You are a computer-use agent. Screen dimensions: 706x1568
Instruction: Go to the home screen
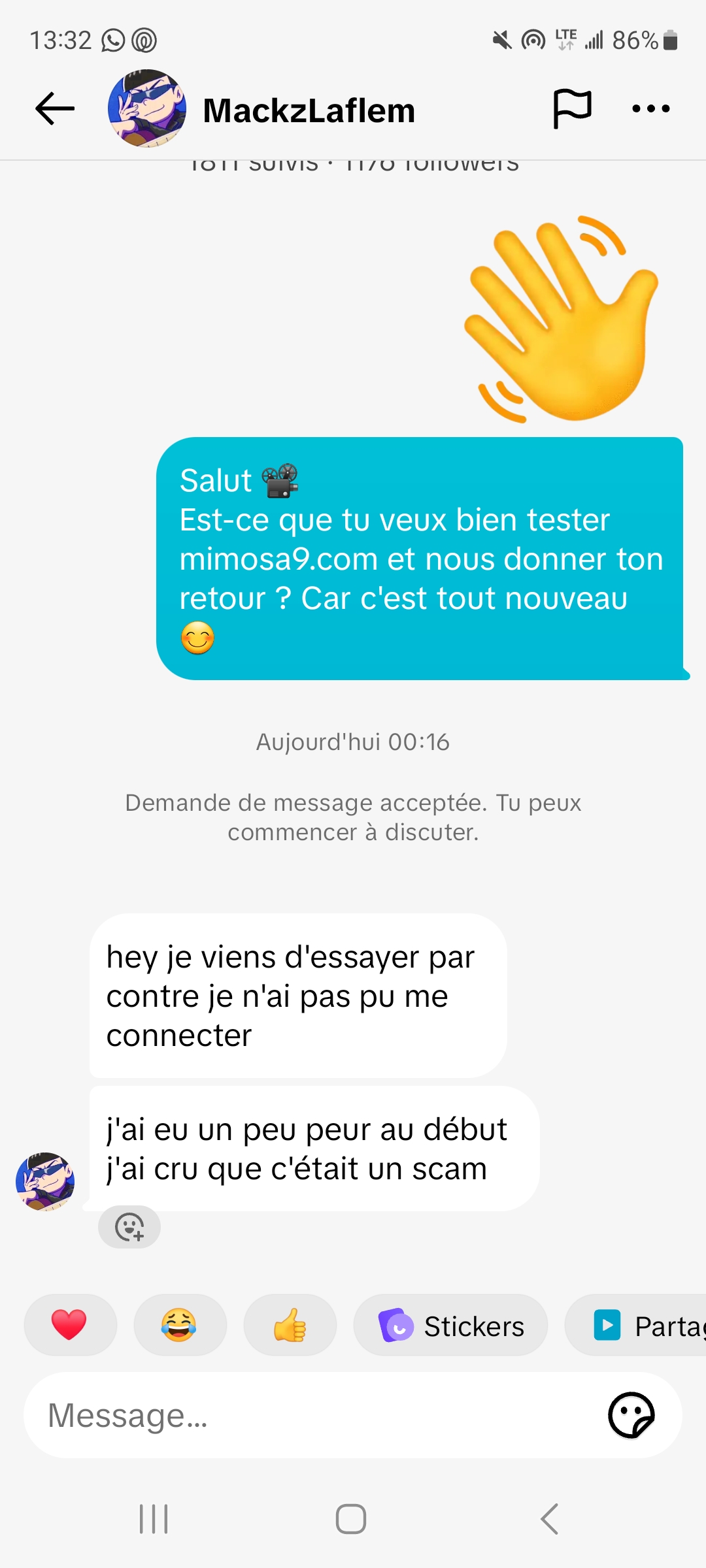tap(351, 1519)
